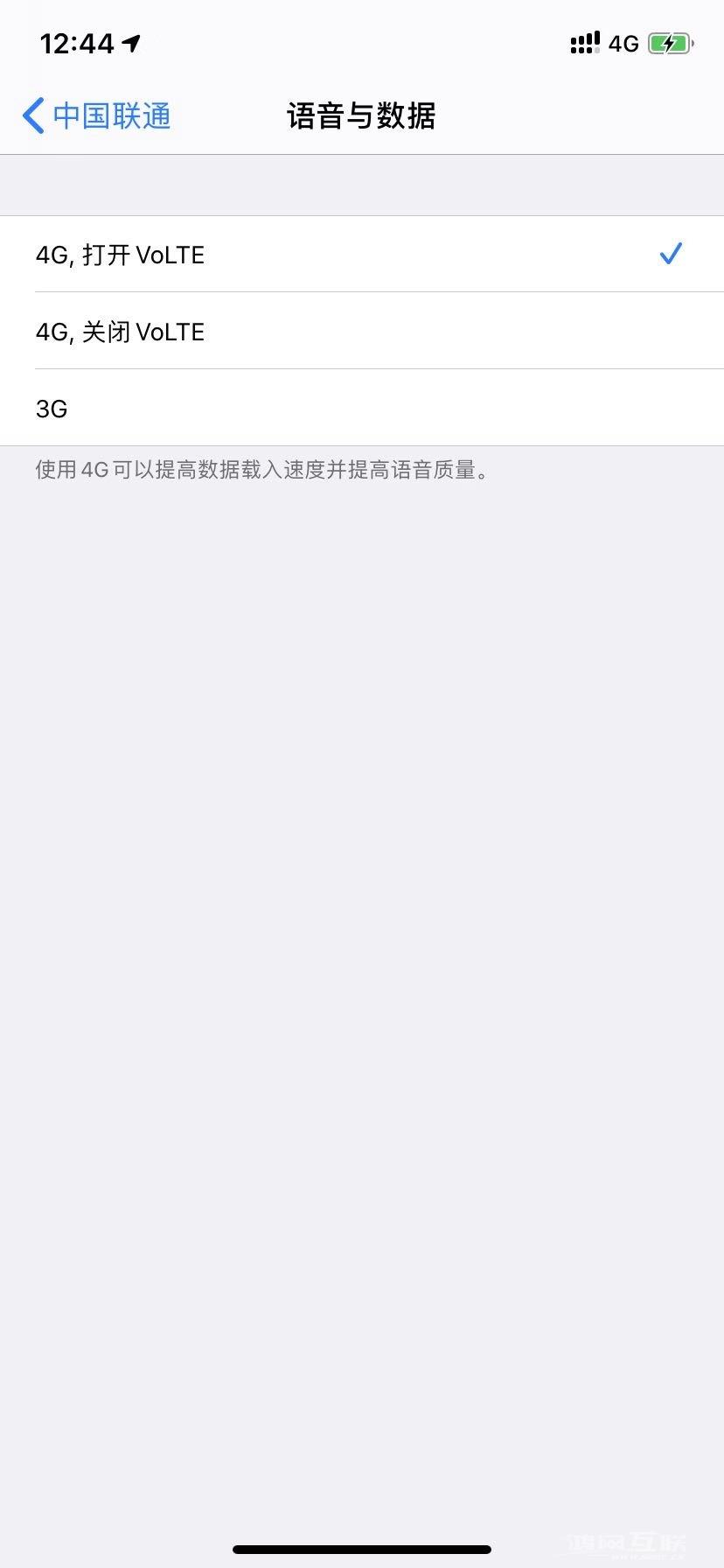Open the 语音与数据 title header
The image size is (724, 1568).
tap(361, 115)
